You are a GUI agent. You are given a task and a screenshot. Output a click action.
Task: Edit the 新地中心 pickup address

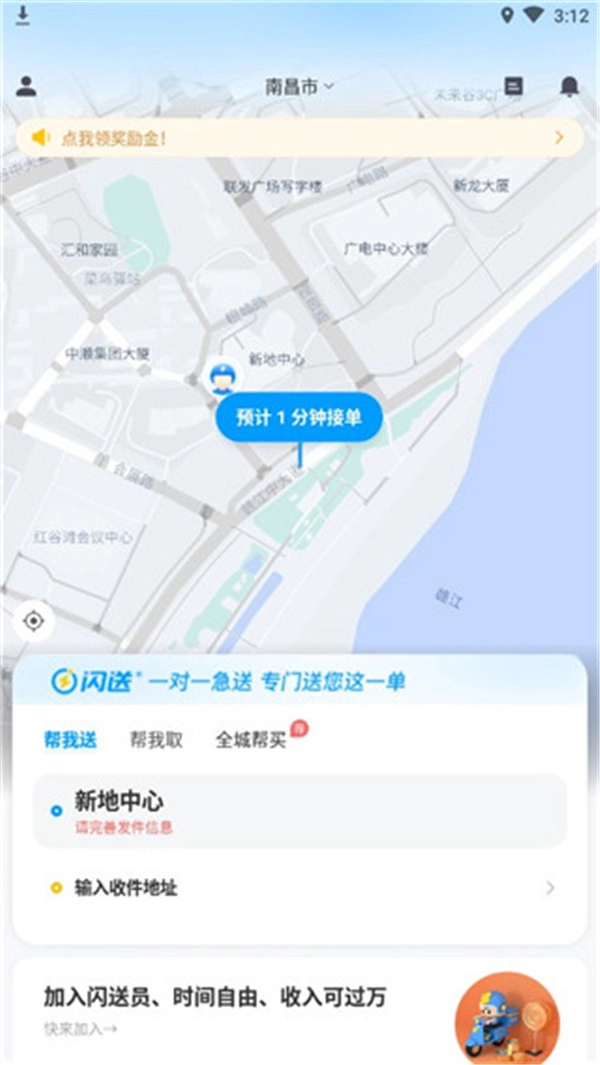pyautogui.click(x=299, y=811)
